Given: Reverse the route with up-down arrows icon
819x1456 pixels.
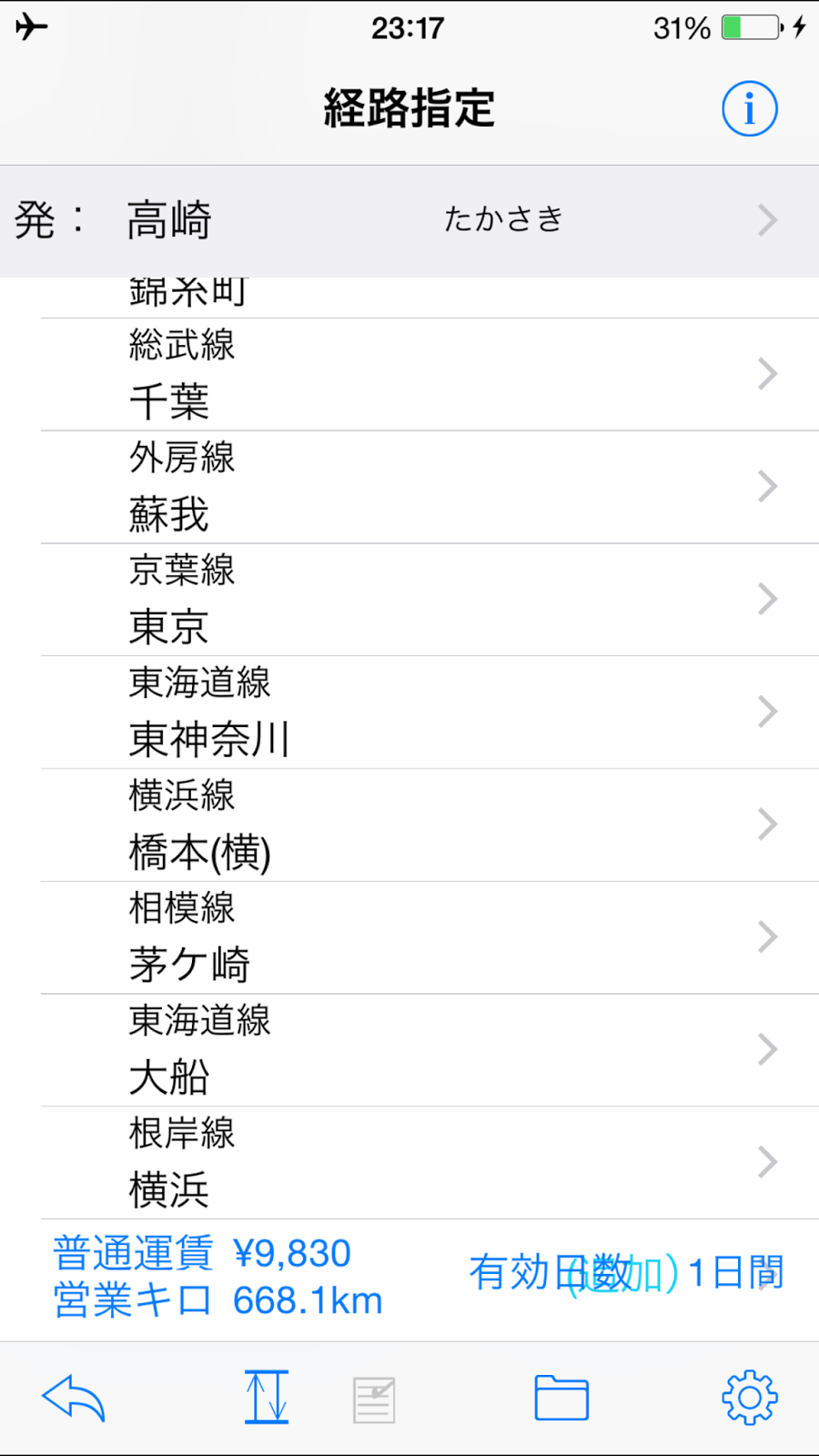Looking at the screenshot, I should 267,1398.
